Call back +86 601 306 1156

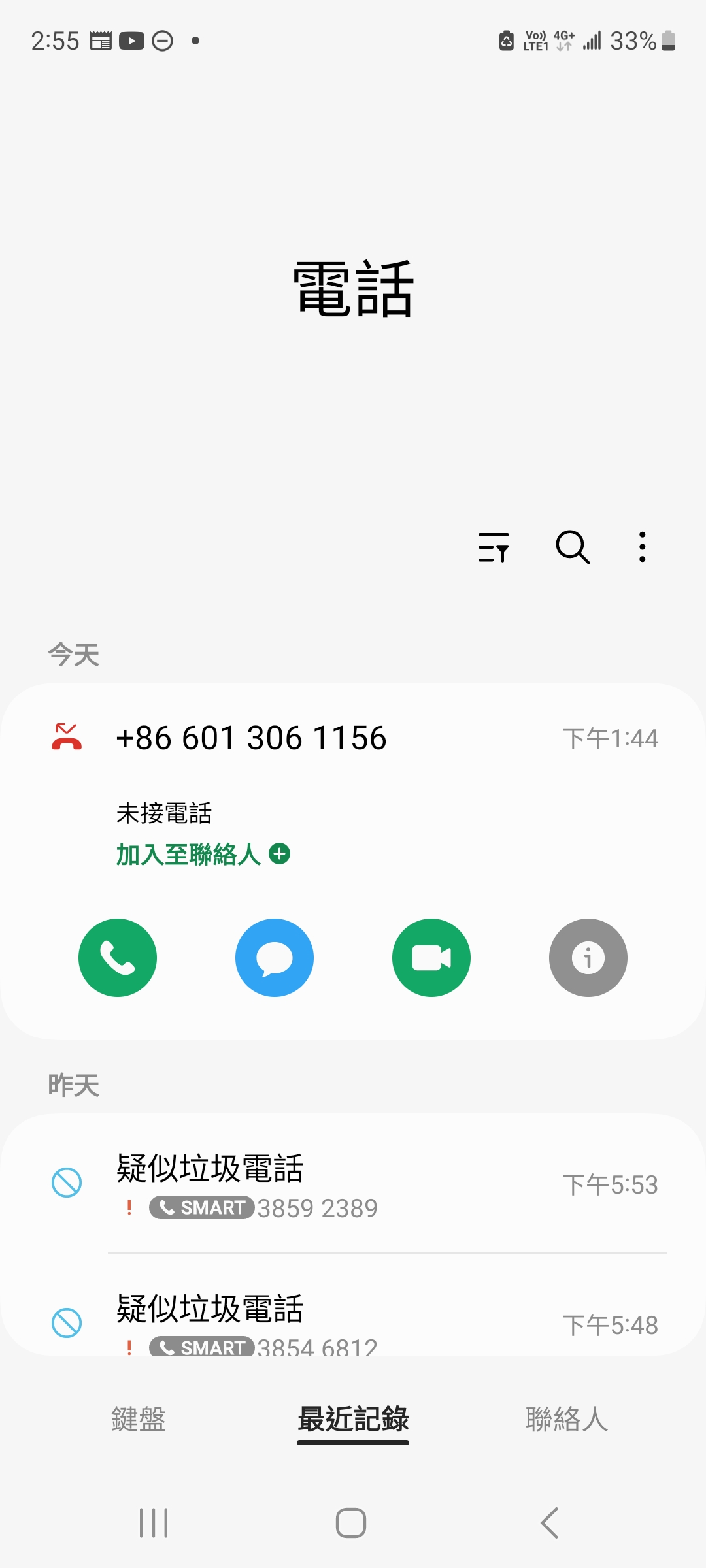tap(118, 958)
